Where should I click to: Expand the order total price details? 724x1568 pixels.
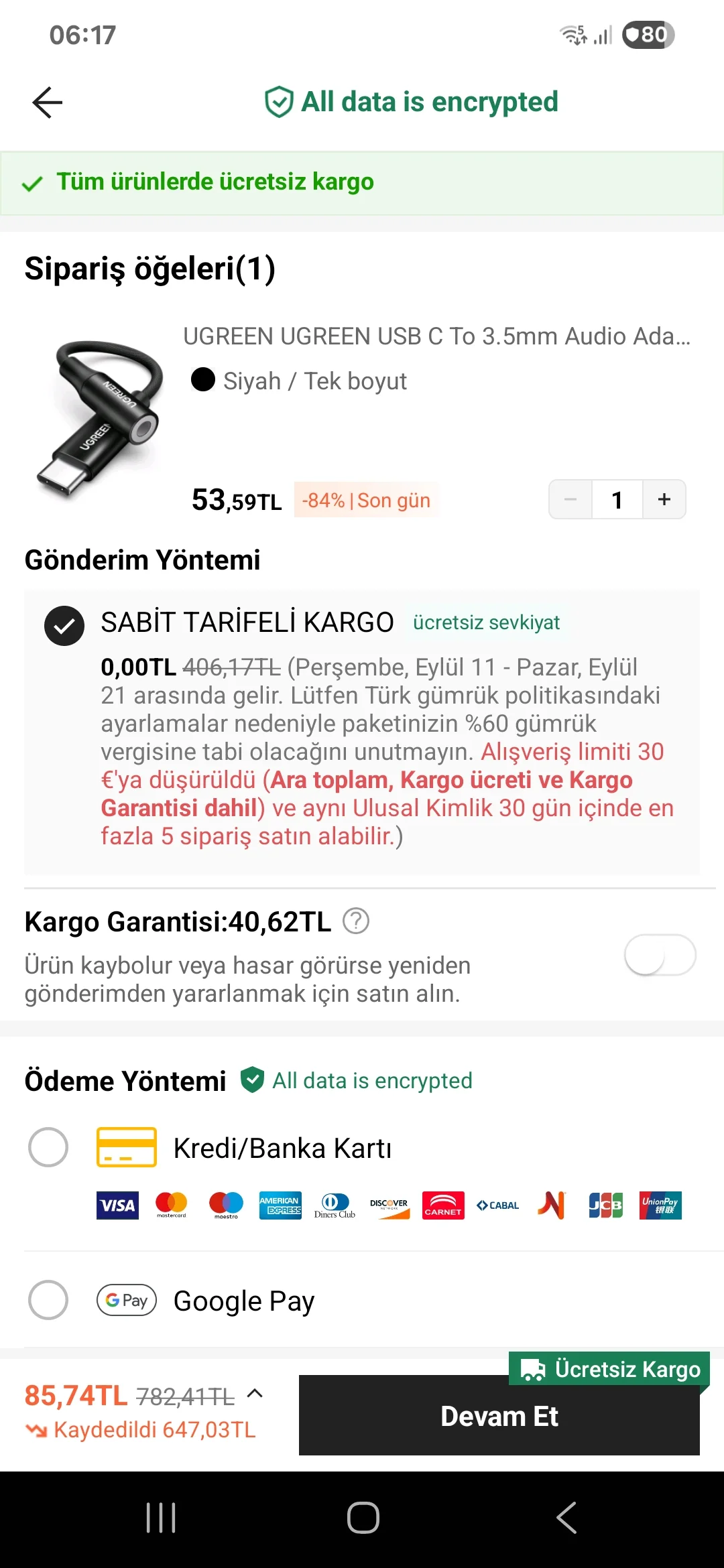255,1394
